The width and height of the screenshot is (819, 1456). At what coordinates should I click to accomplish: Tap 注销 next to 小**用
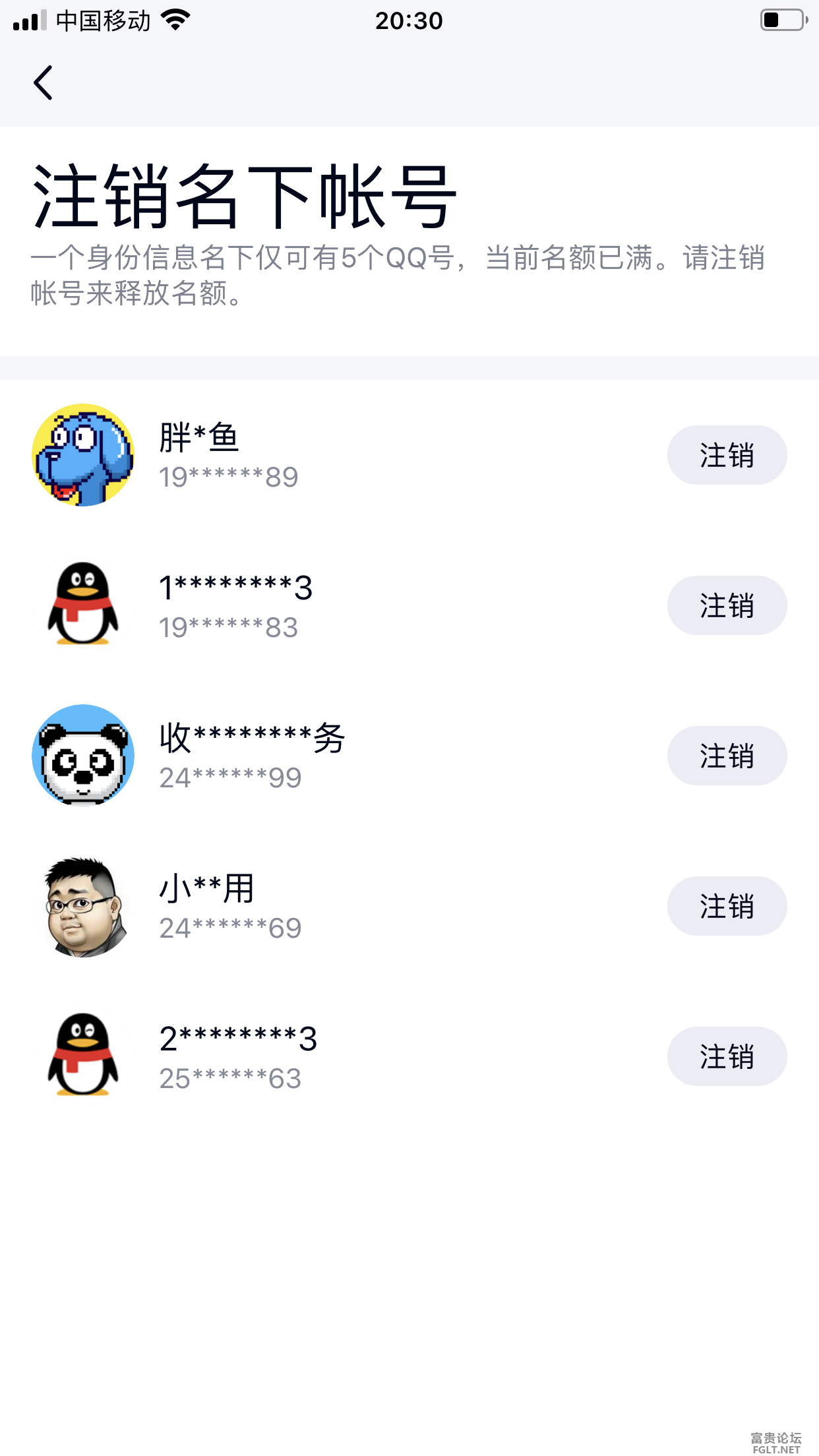pos(727,906)
